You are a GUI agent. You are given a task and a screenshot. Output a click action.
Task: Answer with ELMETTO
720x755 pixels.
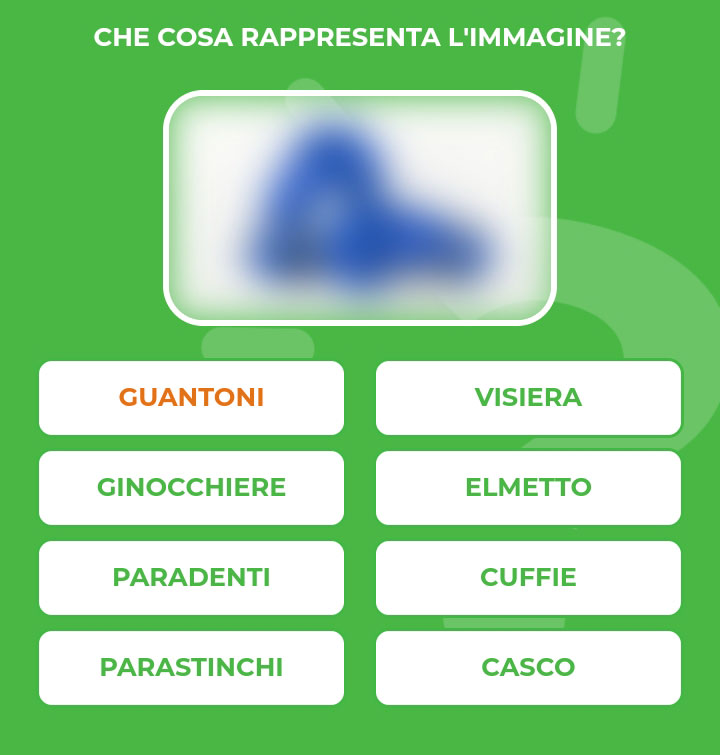coord(528,488)
